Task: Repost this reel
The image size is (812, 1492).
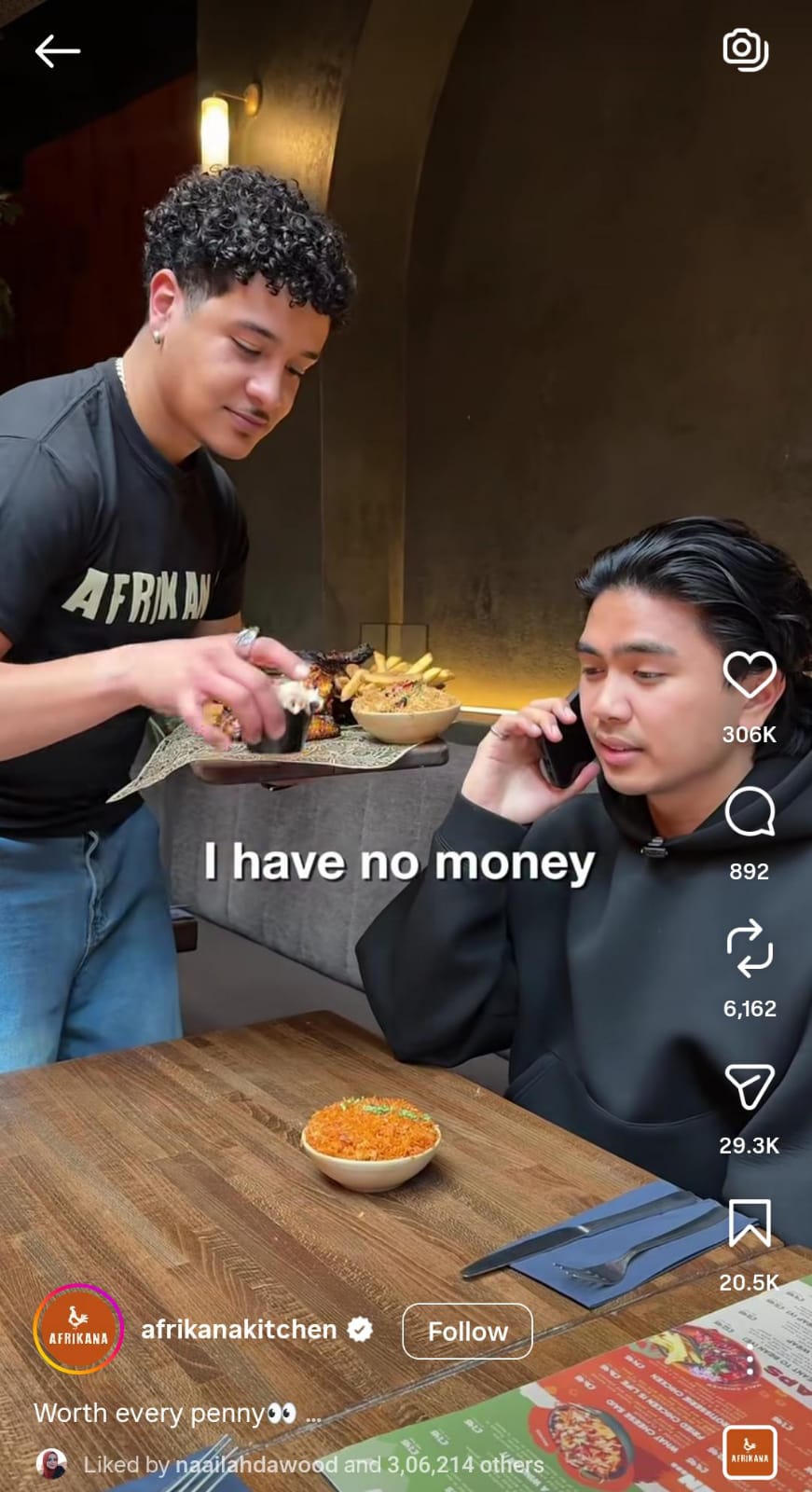Action: 750,949
